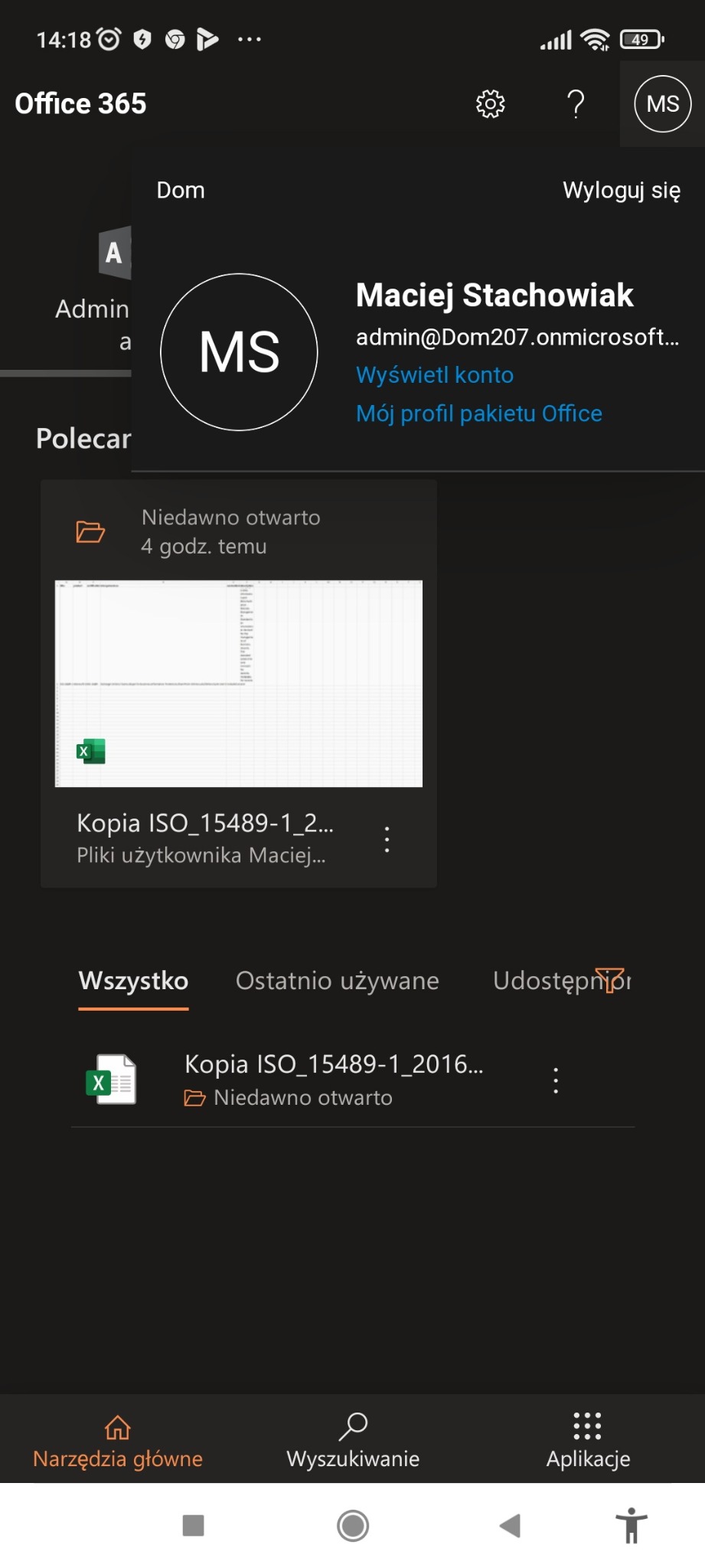The image size is (705, 1568).
Task: Open the three-dot menu in the file list row
Action: 555,1080
